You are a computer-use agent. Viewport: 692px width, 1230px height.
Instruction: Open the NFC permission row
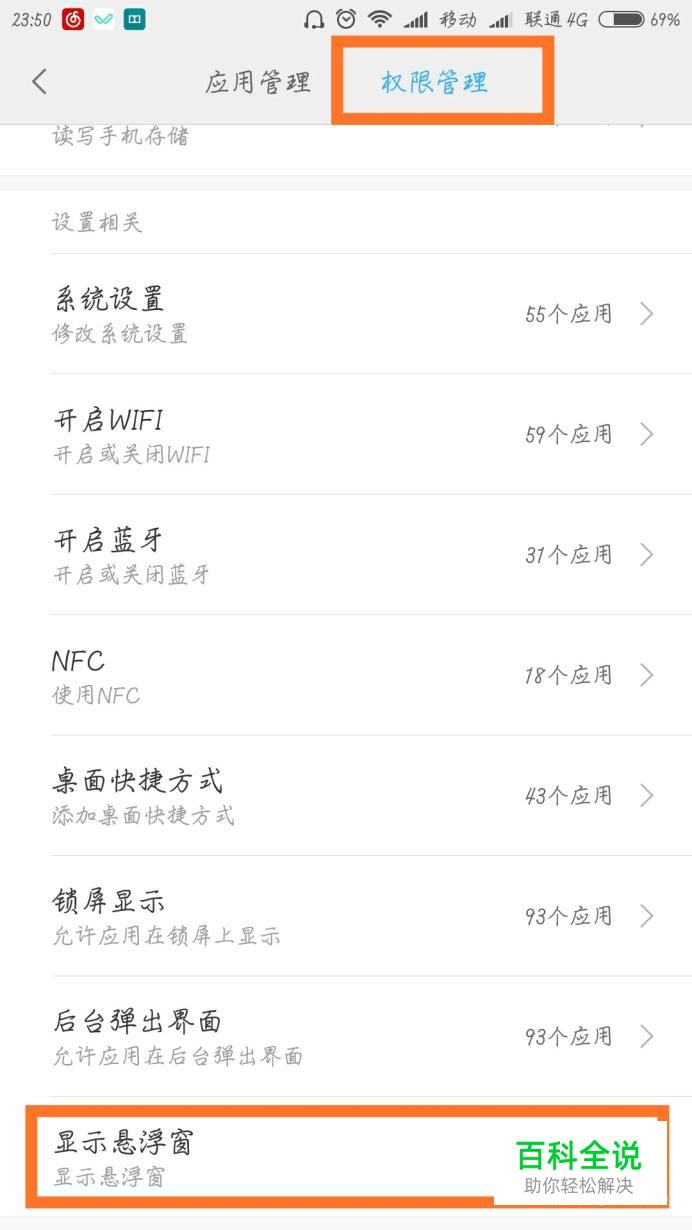[346, 675]
